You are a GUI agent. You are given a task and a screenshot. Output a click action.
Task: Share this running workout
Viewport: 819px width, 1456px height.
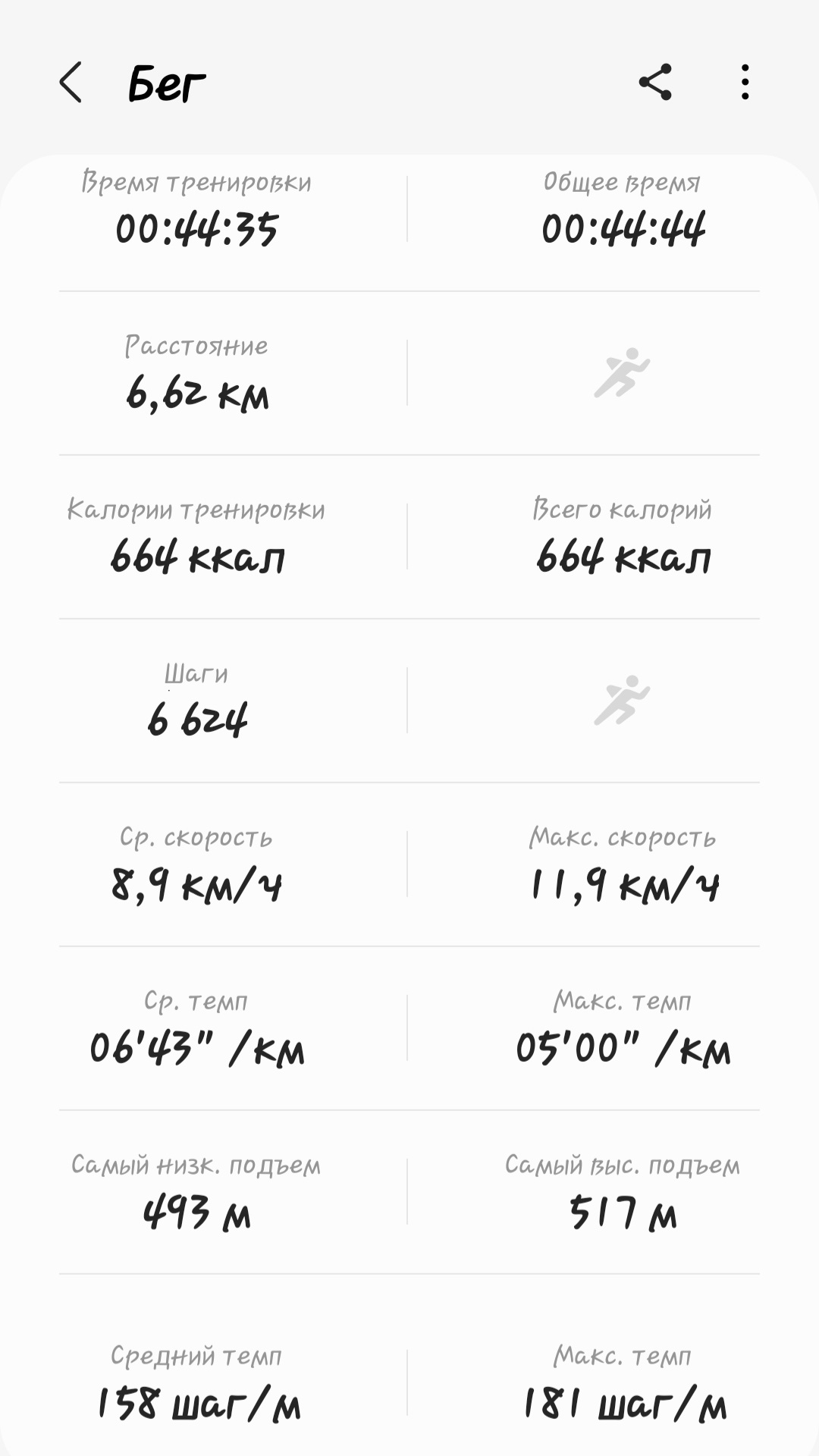click(x=655, y=82)
